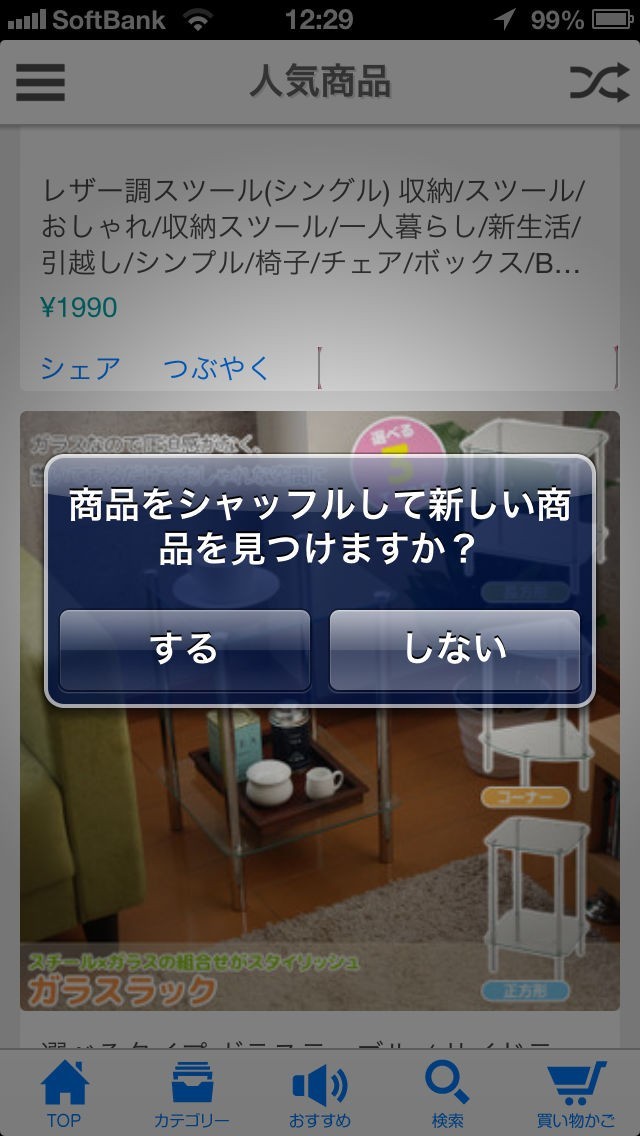The height and width of the screenshot is (1136, 640).
Task: Tap the shuffle products icon
Action: [x=598, y=82]
